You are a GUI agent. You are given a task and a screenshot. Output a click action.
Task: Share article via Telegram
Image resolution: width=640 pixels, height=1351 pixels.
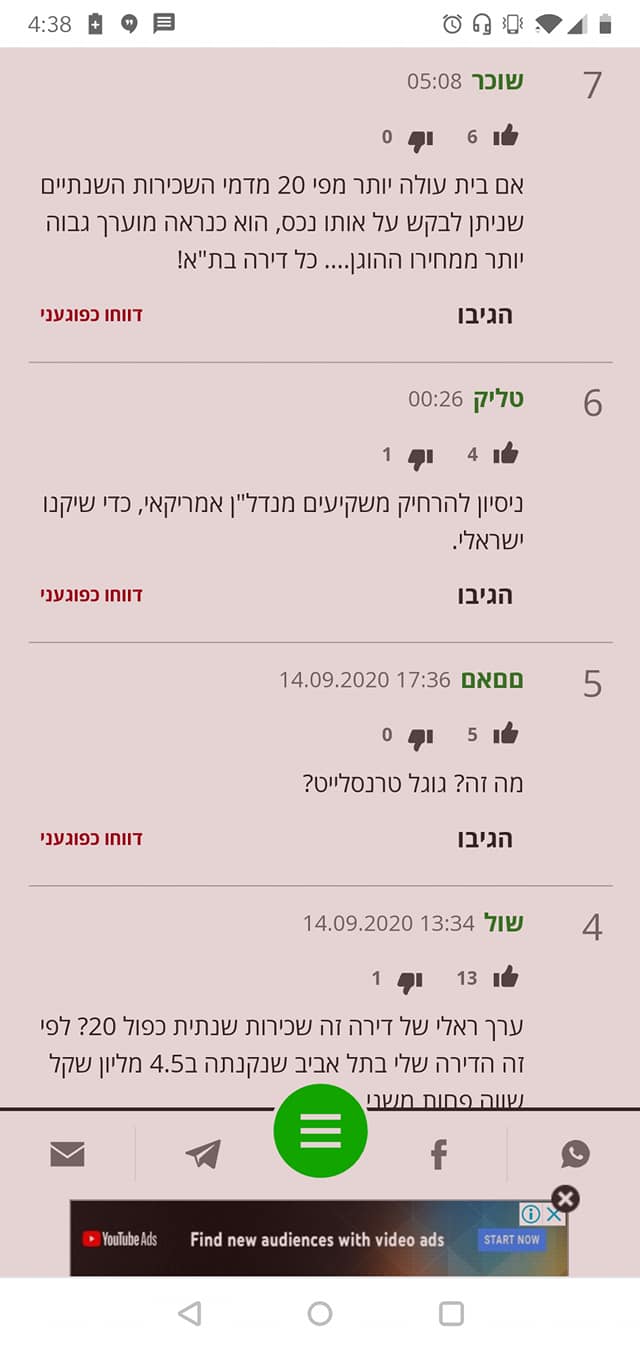(203, 1155)
